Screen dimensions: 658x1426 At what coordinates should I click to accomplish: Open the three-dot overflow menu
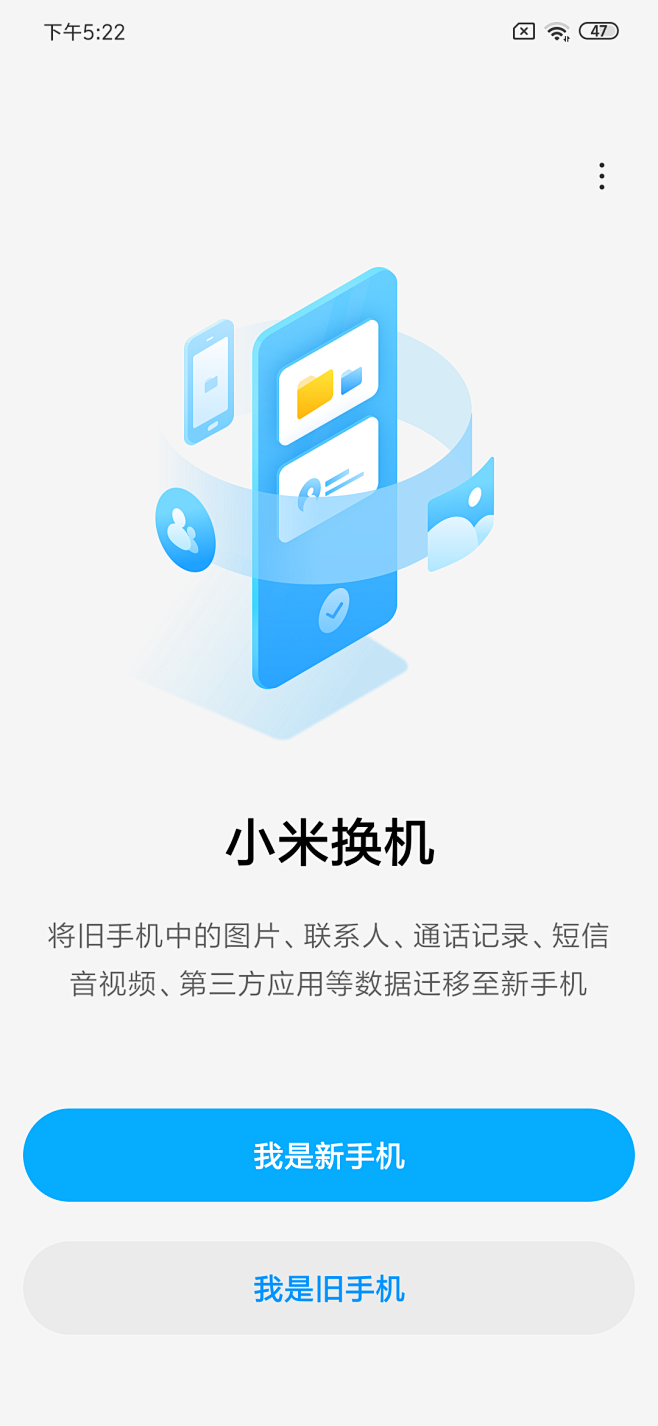[x=601, y=176]
